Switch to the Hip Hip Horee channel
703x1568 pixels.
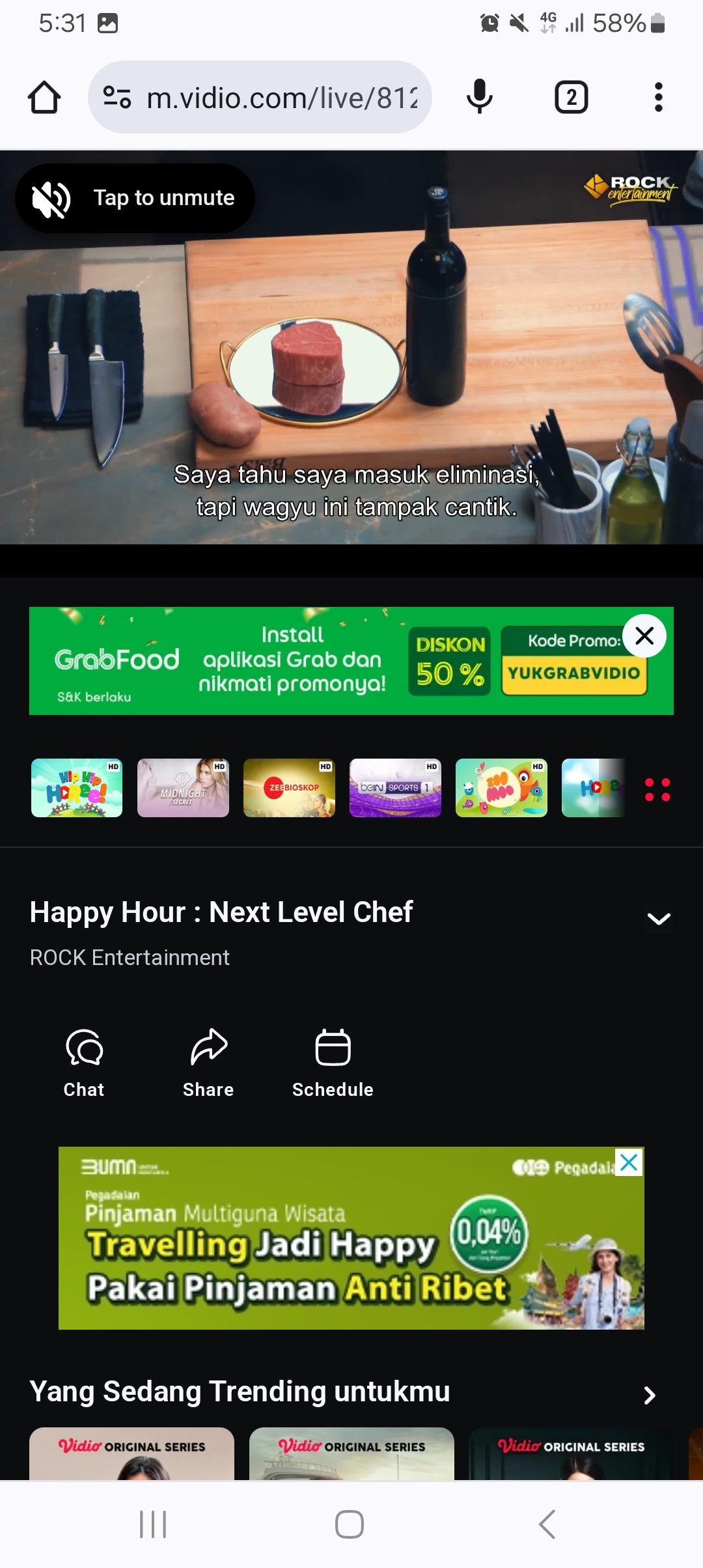click(x=77, y=788)
